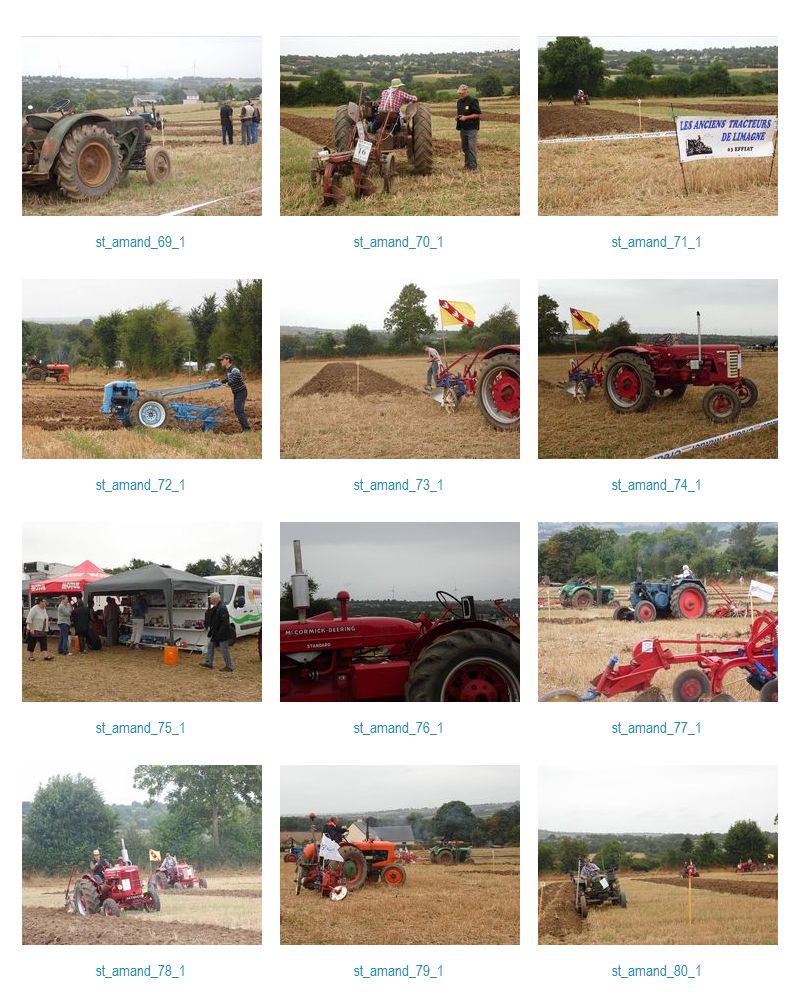Open the st_amand_69_1 photo thumbnail
The height and width of the screenshot is (1000, 800).
(x=141, y=126)
